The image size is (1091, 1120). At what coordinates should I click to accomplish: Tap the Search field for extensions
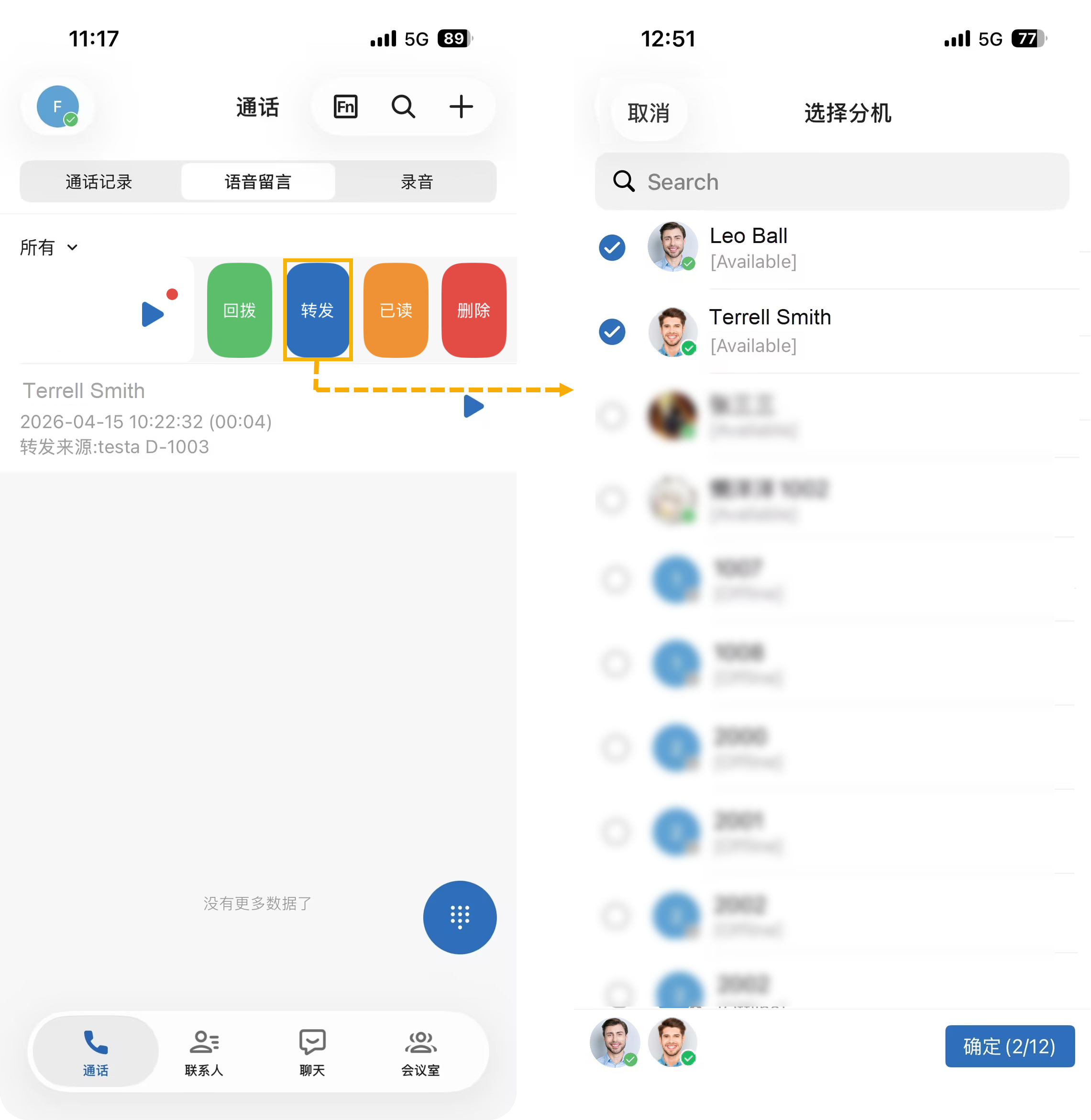pos(831,182)
